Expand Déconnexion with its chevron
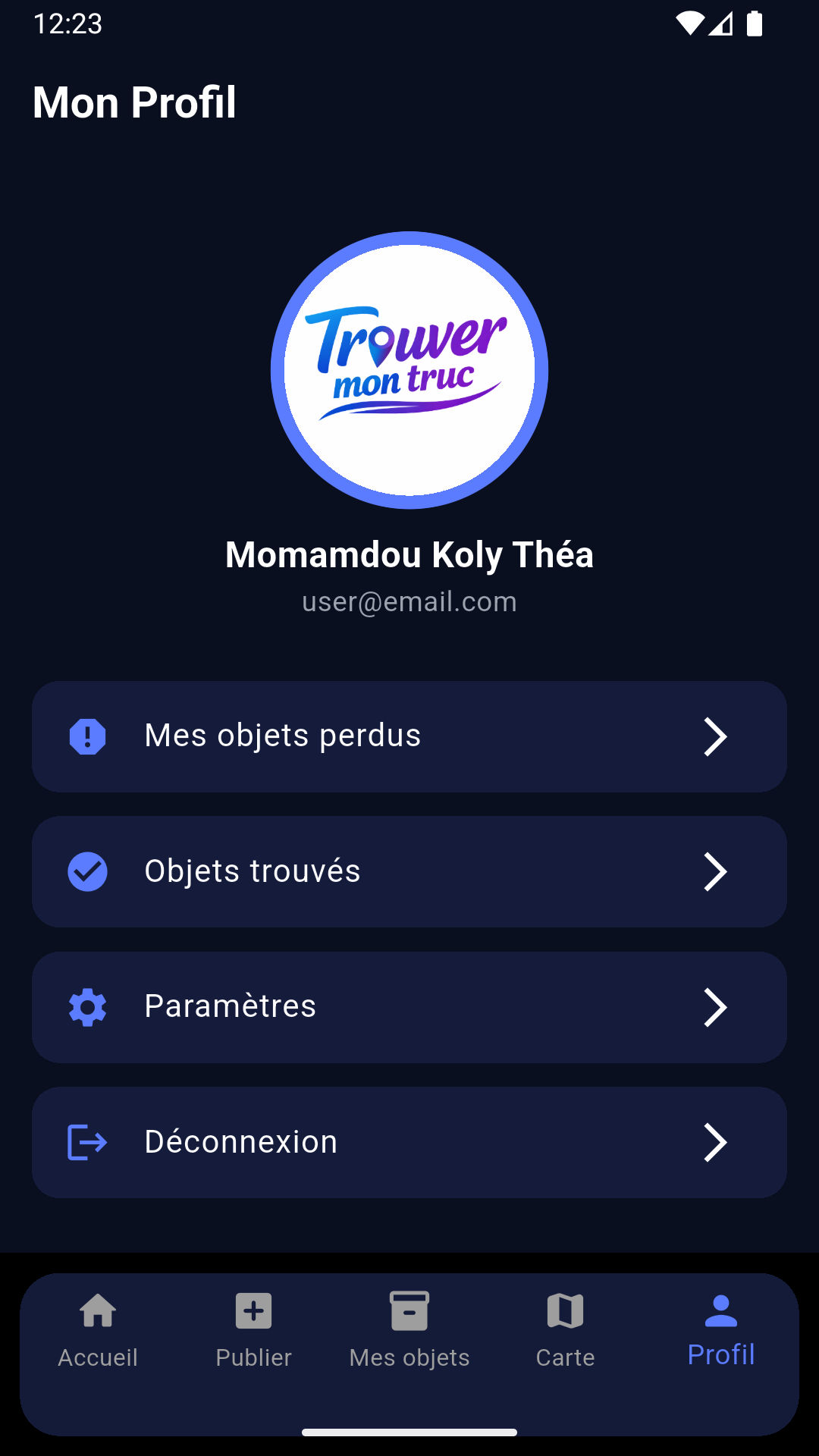The height and width of the screenshot is (1456, 819). pyautogui.click(x=716, y=1142)
